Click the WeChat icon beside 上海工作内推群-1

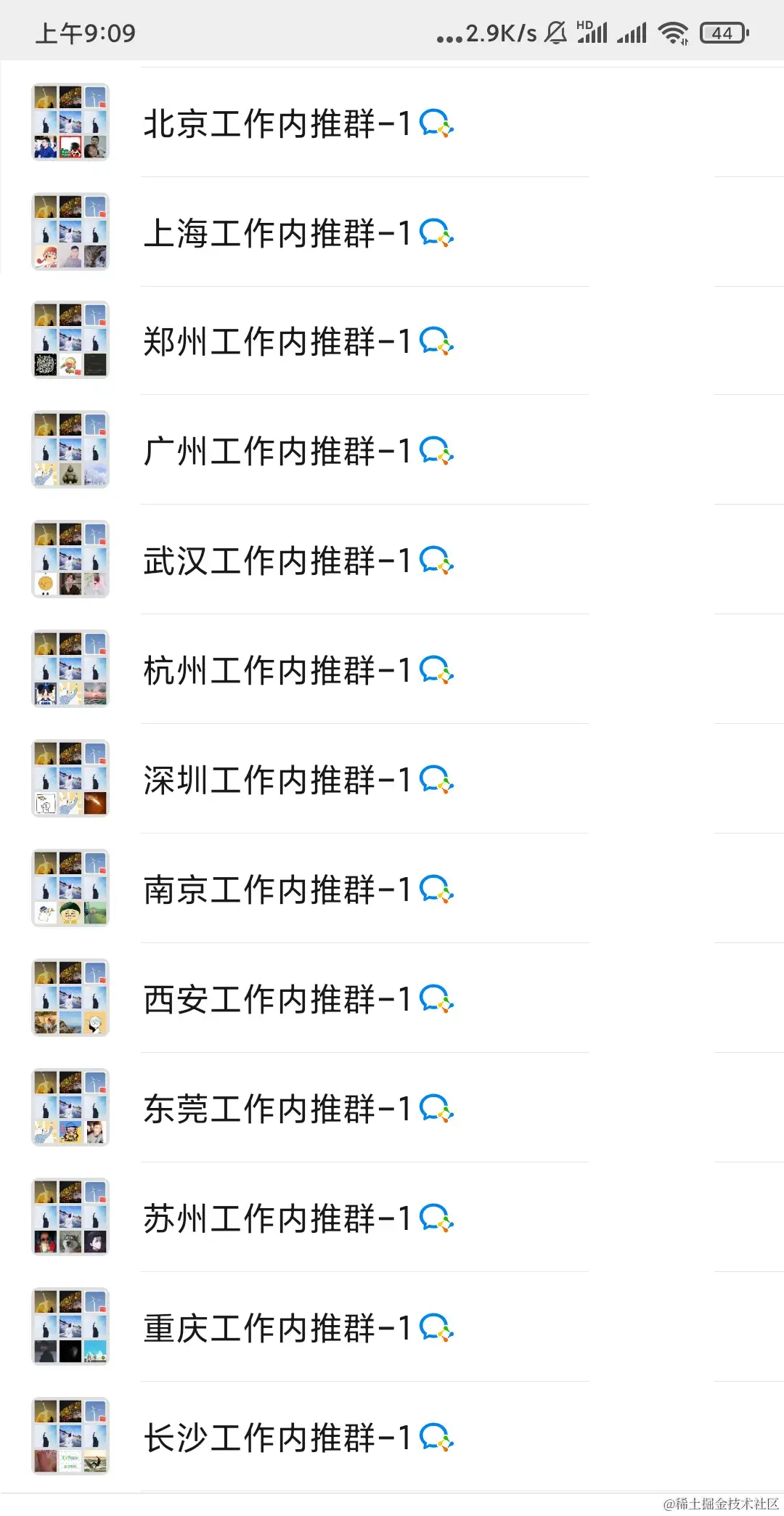click(x=437, y=234)
